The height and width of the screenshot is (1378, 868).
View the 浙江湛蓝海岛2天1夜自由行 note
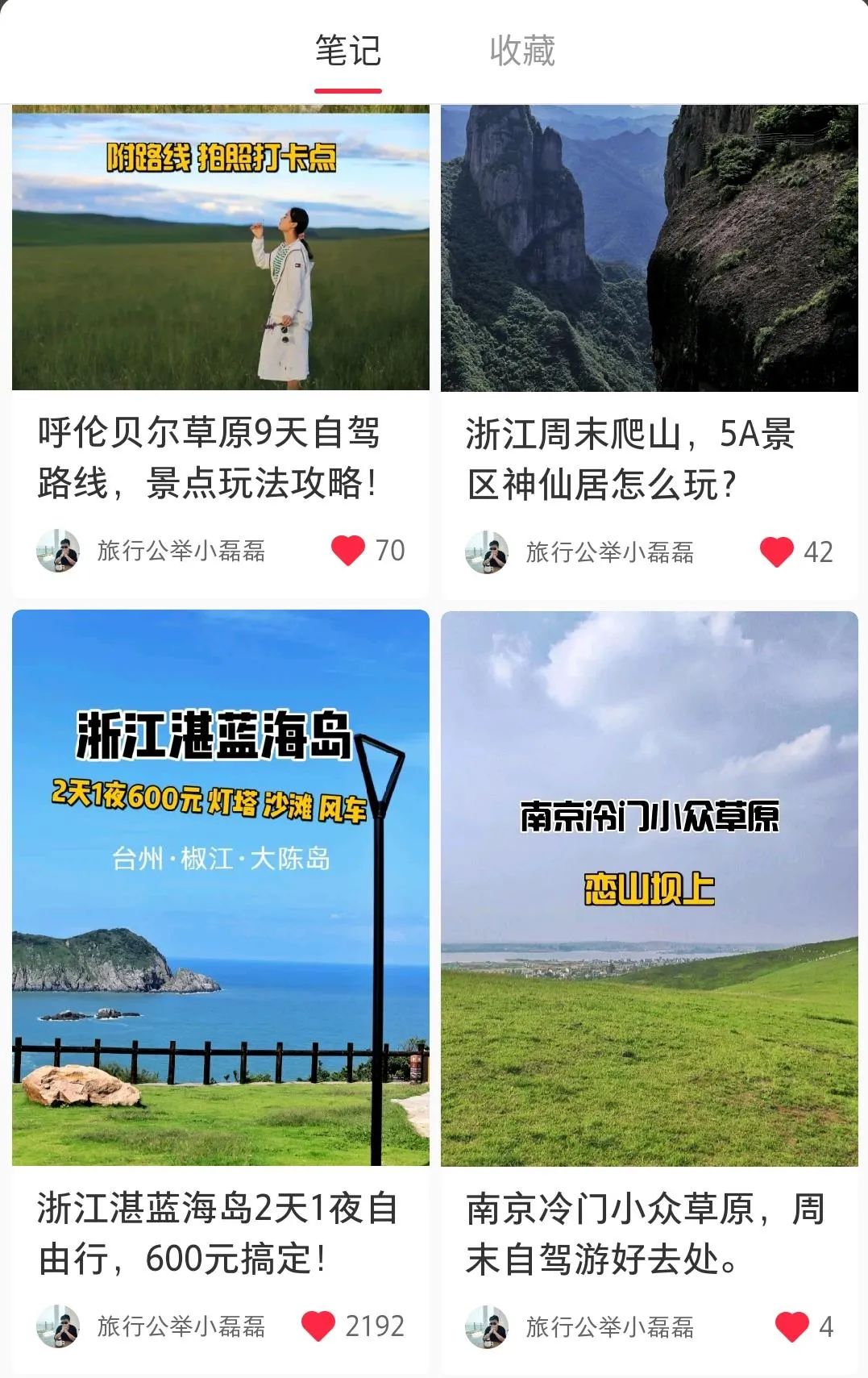click(x=220, y=887)
